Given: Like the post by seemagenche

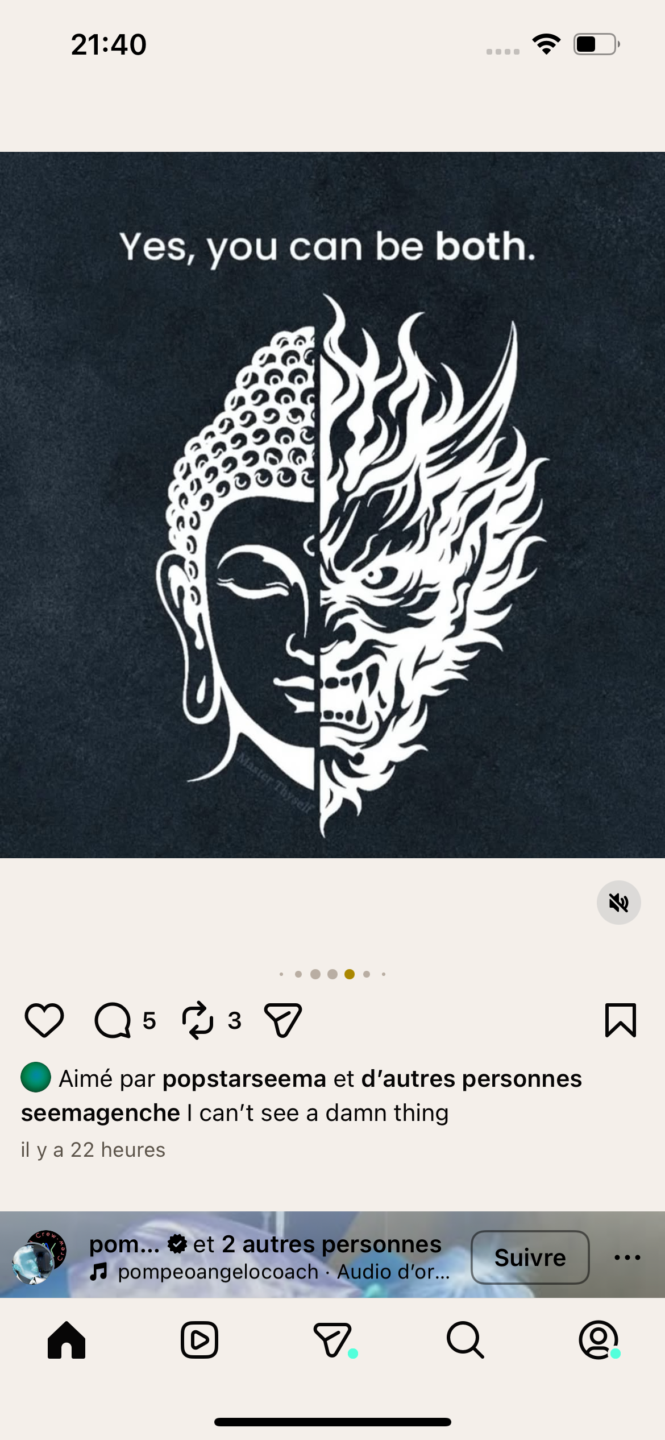Looking at the screenshot, I should (44, 1020).
